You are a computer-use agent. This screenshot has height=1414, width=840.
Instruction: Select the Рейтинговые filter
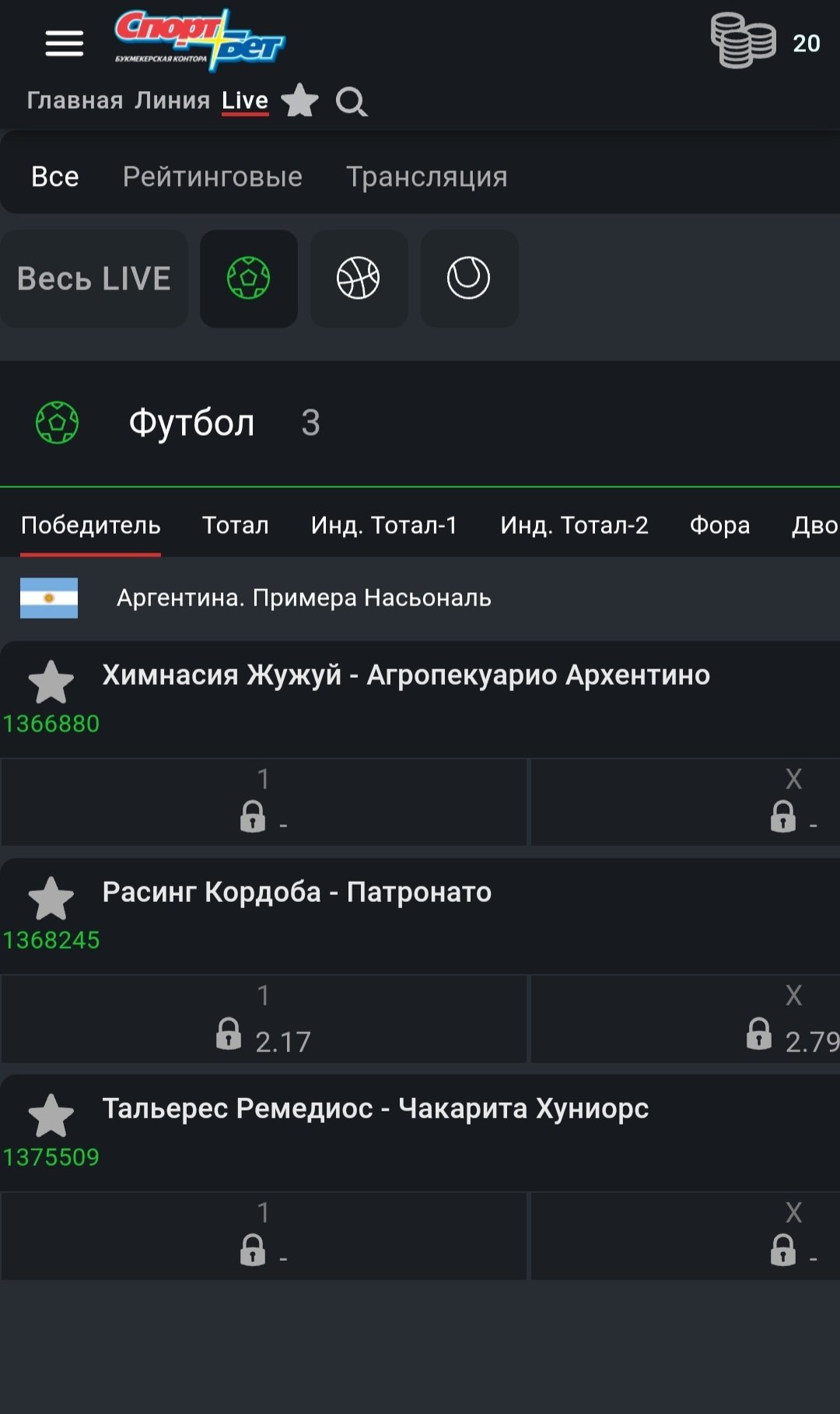(x=212, y=177)
